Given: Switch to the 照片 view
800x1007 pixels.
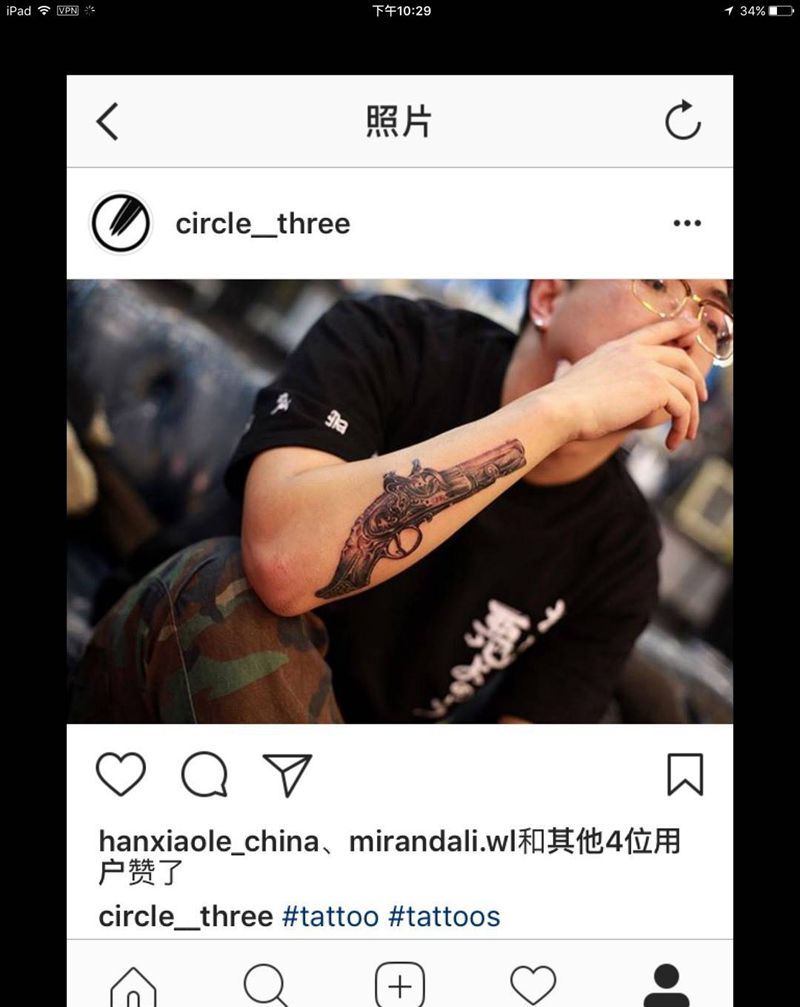Looking at the screenshot, I should [x=399, y=120].
